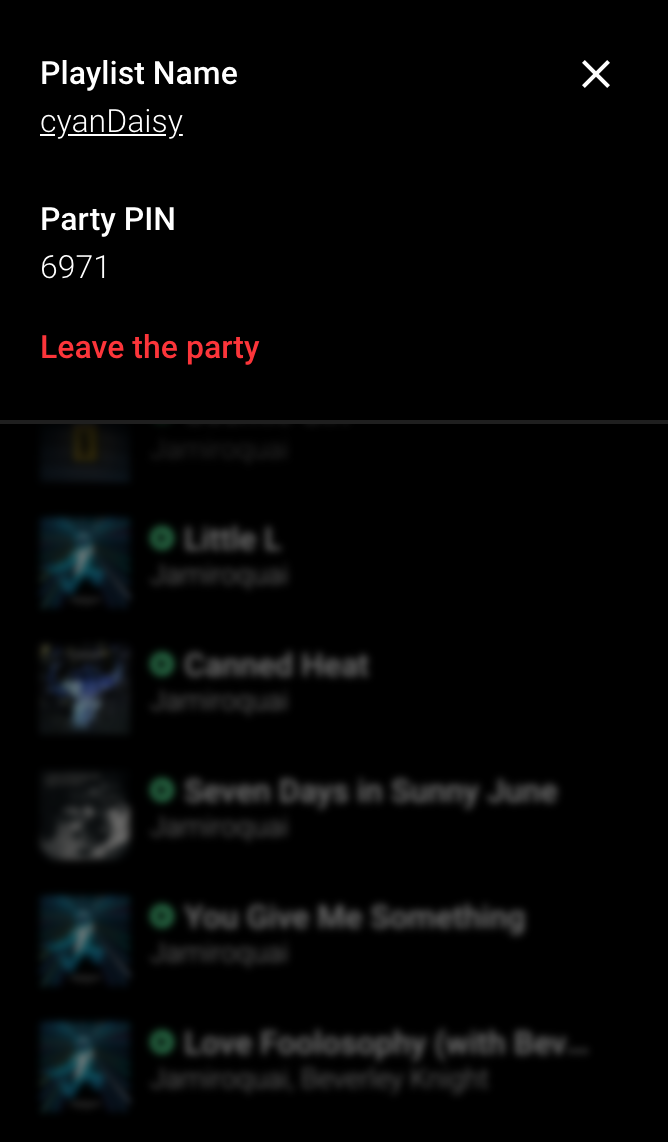The width and height of the screenshot is (668, 1142).
Task: Open the cyanDaisy playlist link
Action: 111,122
